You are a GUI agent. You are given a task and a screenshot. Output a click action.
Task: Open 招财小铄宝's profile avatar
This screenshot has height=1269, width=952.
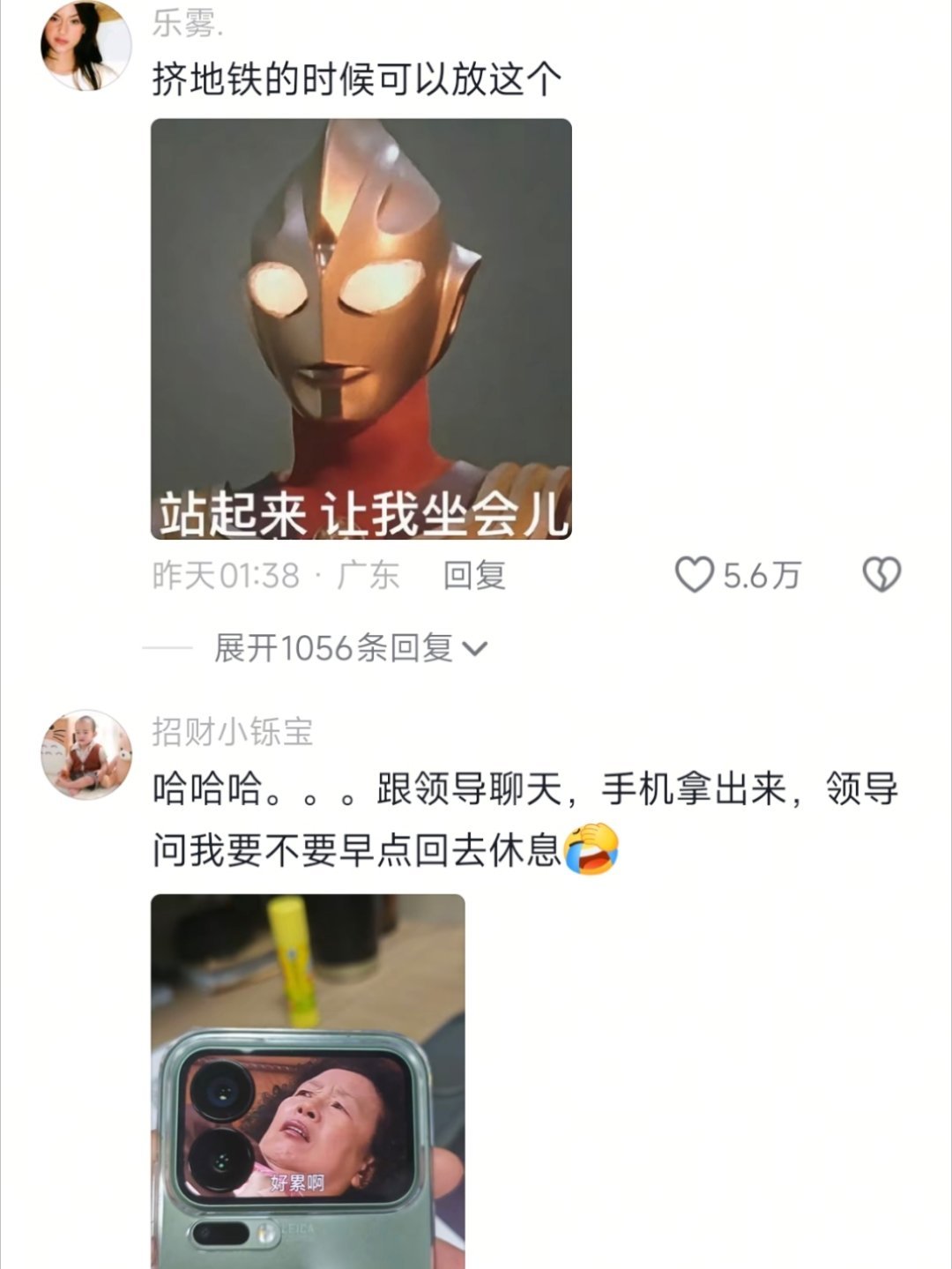point(86,754)
